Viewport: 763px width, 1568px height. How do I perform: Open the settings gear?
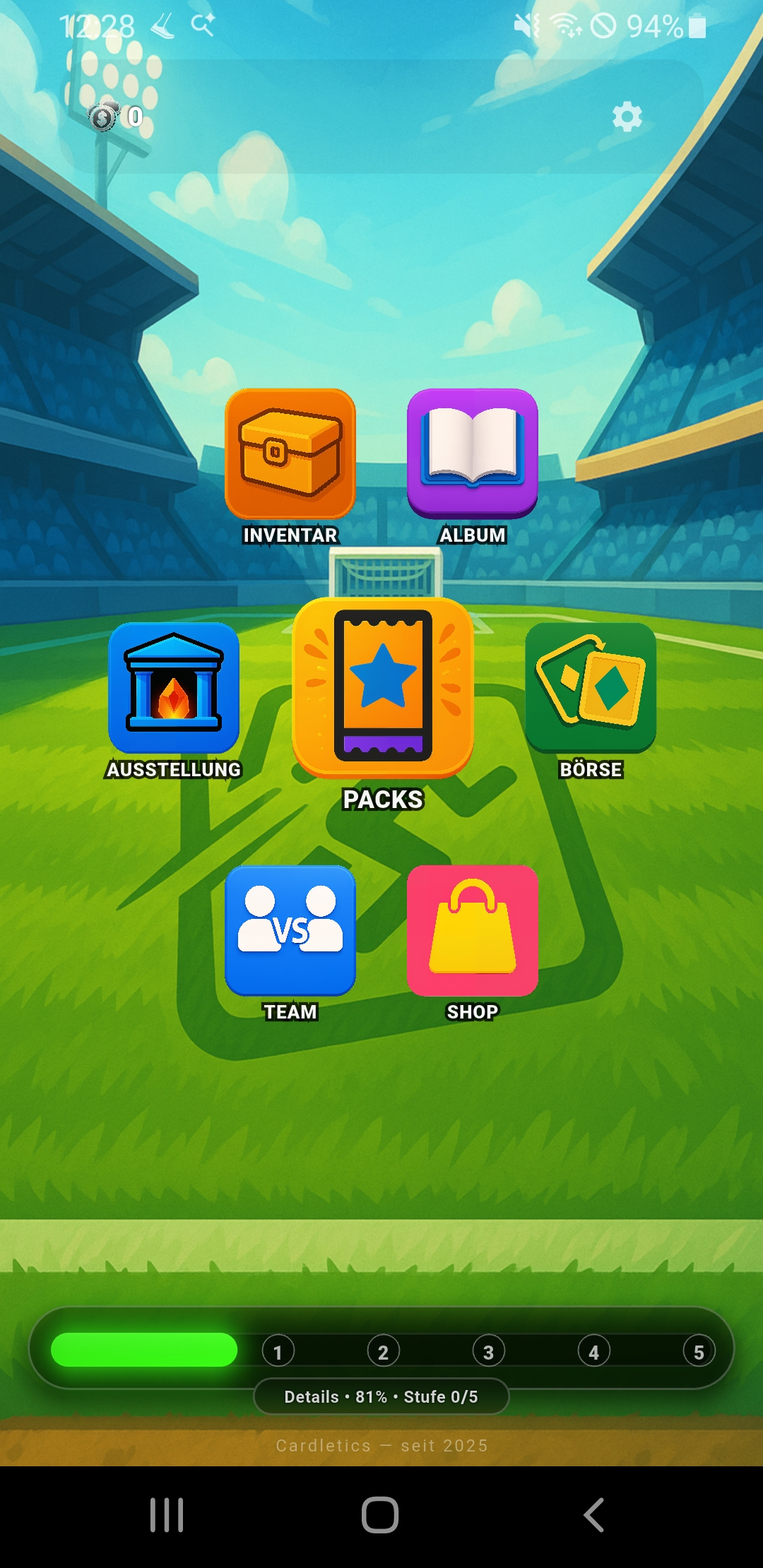click(627, 117)
